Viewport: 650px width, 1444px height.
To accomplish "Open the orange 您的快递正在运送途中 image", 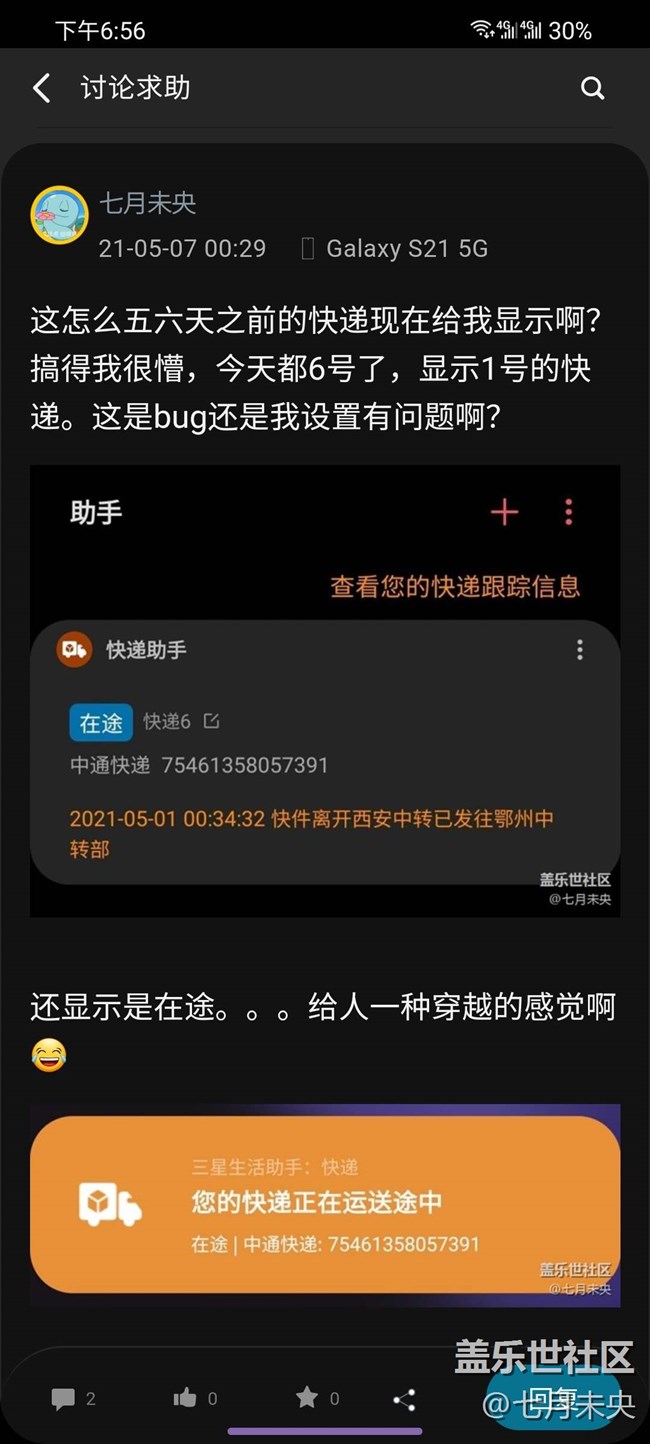I will (x=325, y=1204).
